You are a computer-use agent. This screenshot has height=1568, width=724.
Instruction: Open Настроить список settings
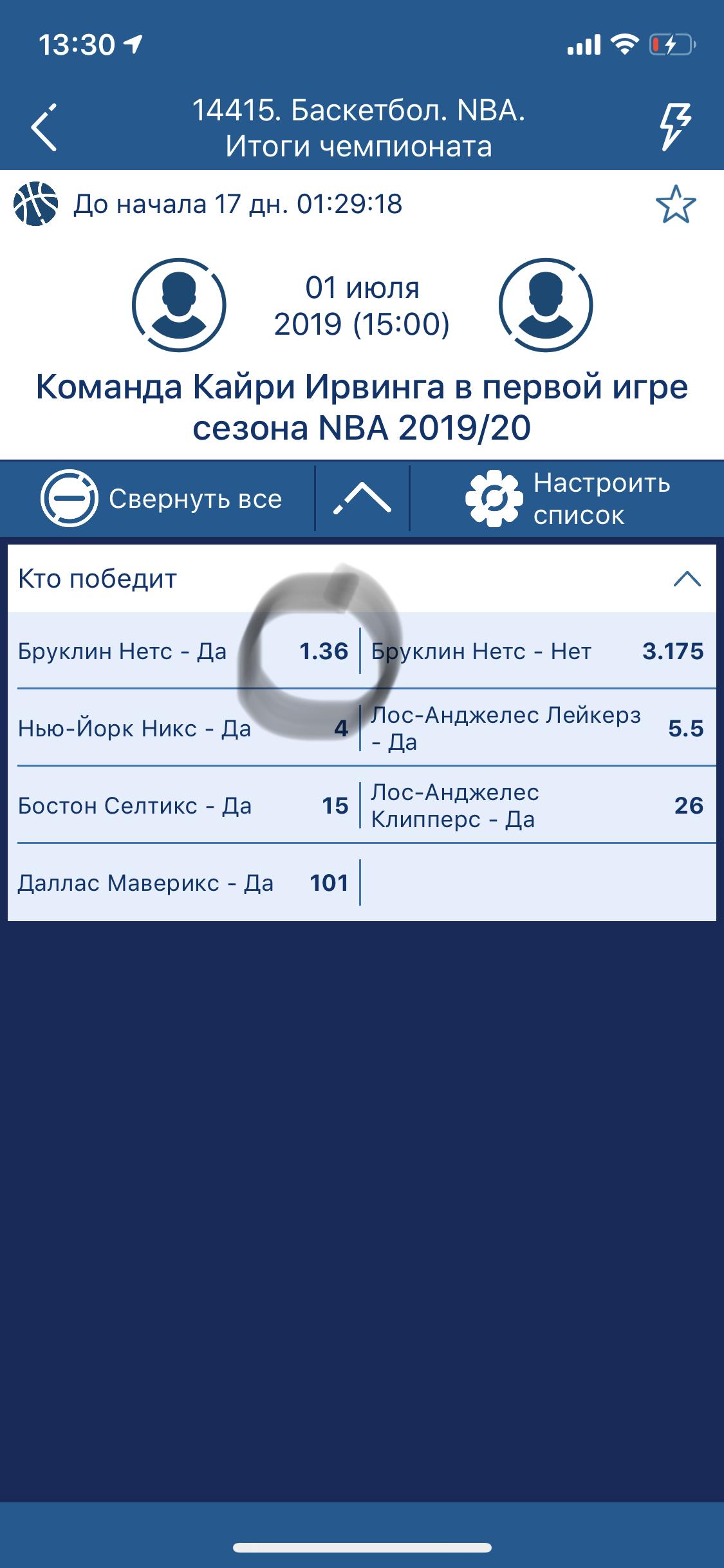[566, 499]
